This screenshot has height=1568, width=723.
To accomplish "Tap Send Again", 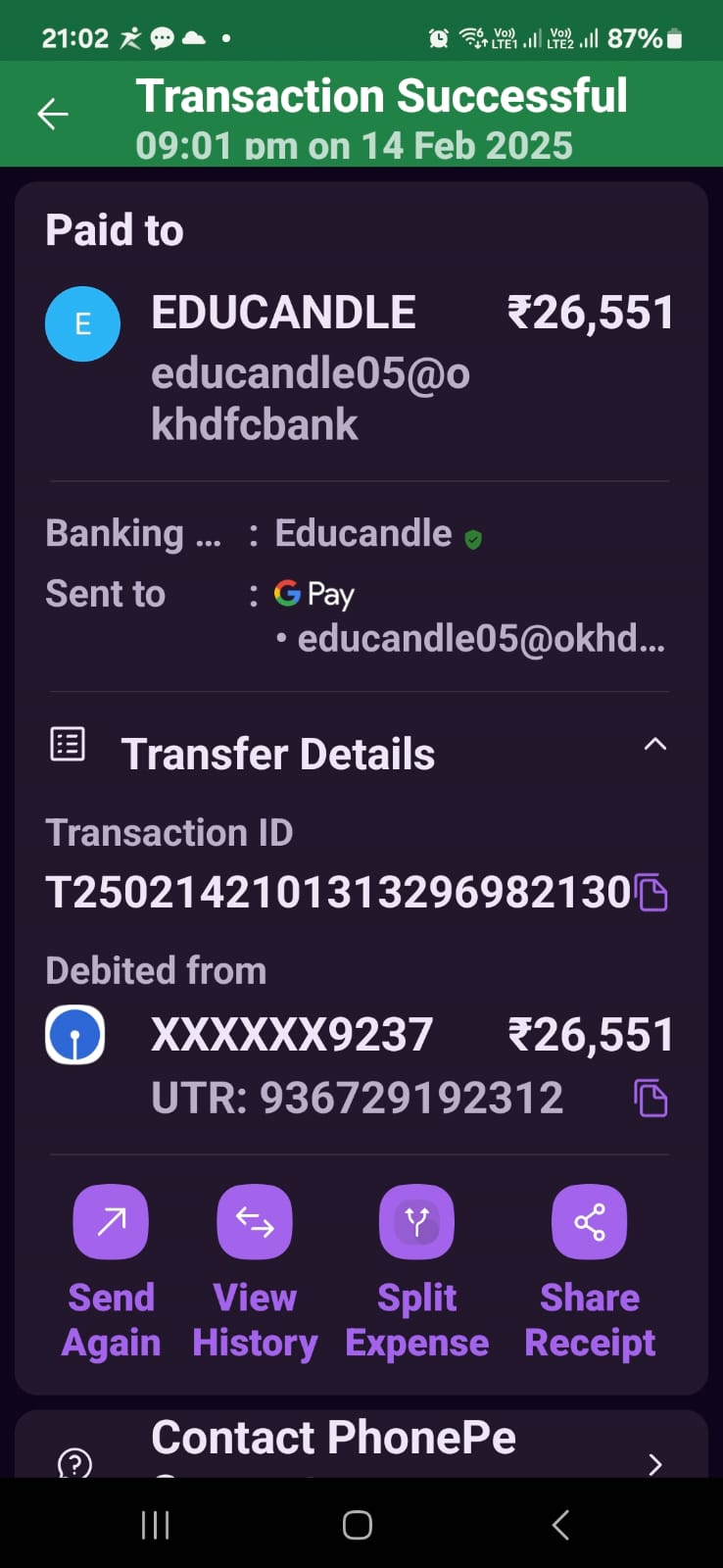I will [111, 1222].
